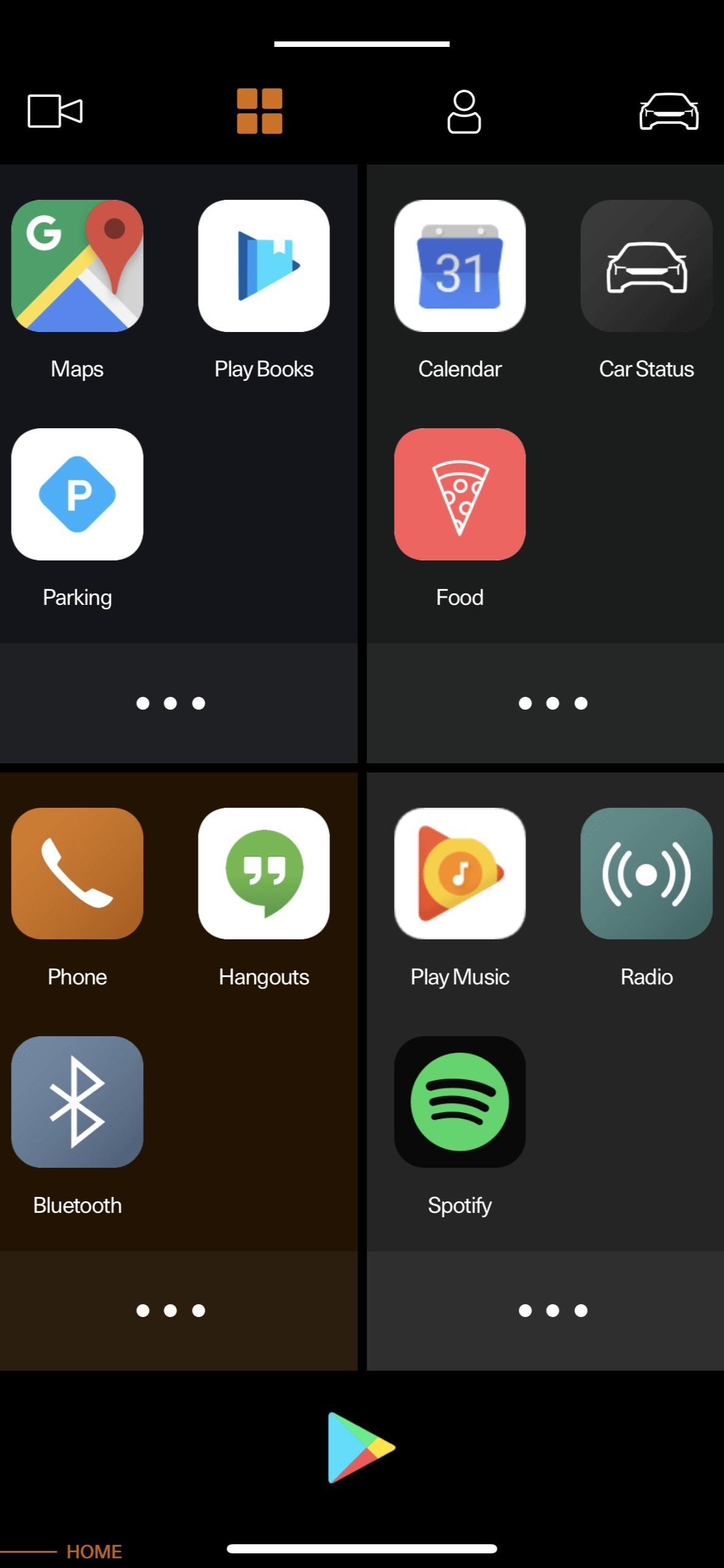
Task: Open Bluetooth settings app
Action: coord(77,1102)
